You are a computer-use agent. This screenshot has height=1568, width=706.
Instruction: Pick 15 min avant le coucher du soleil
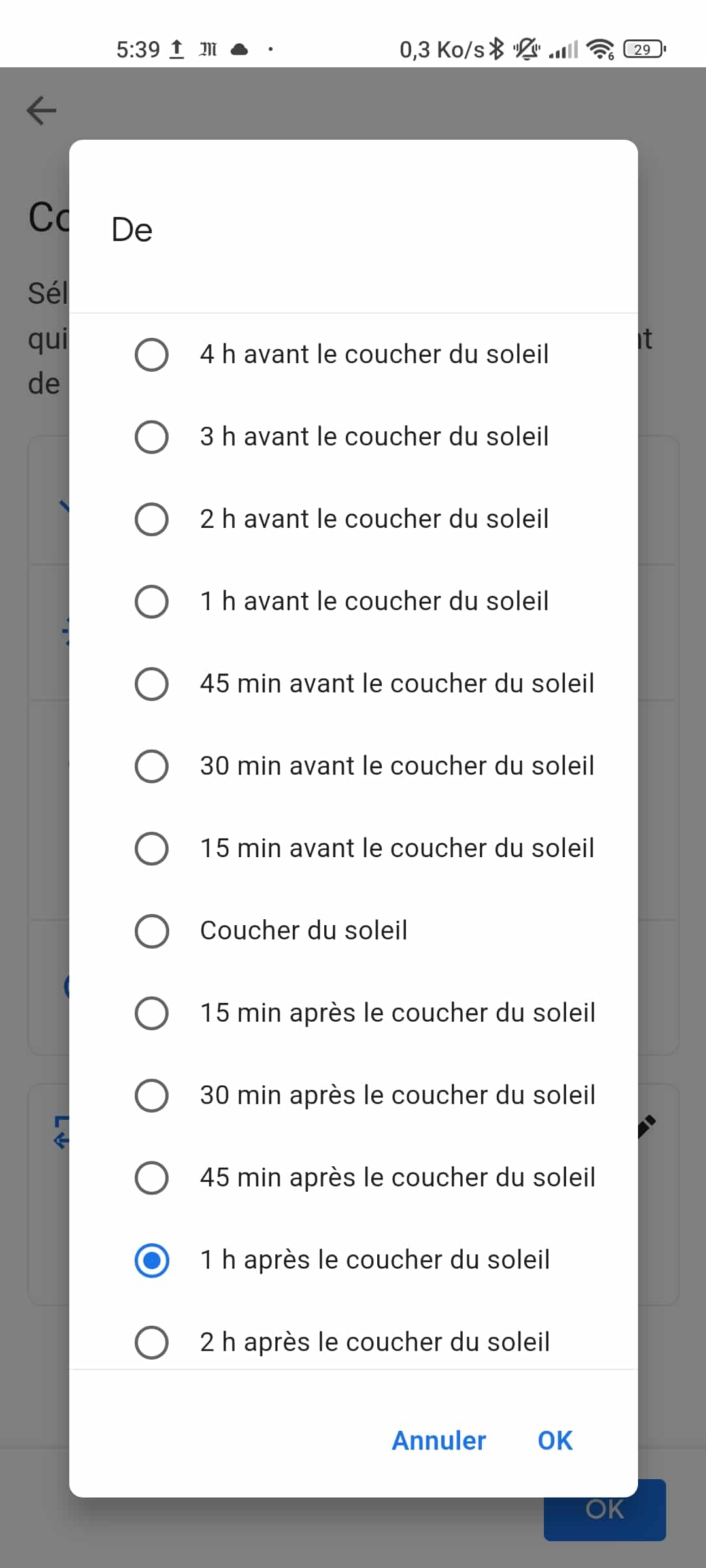(x=354, y=849)
